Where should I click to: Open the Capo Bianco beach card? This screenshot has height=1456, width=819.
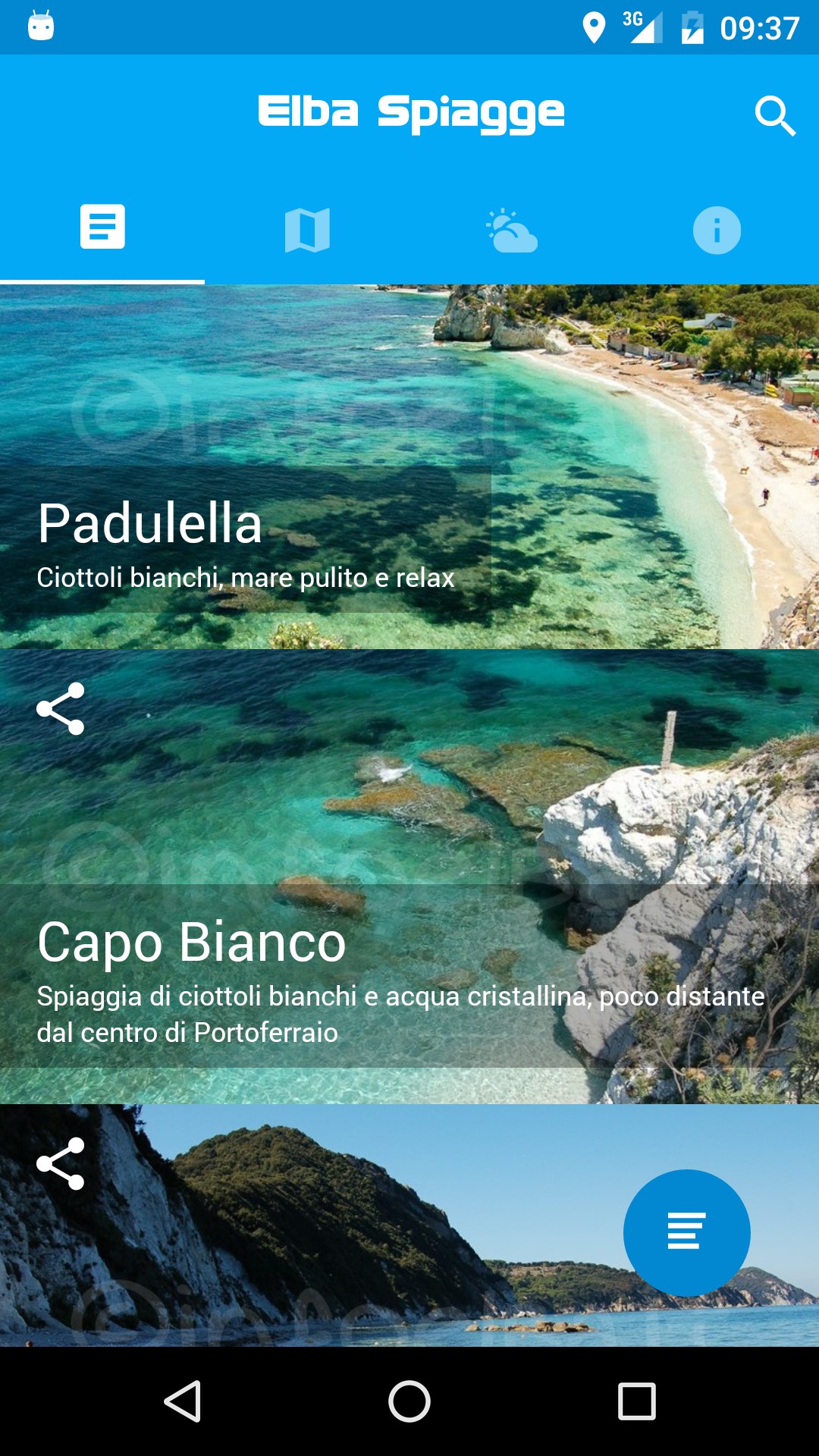tap(409, 940)
